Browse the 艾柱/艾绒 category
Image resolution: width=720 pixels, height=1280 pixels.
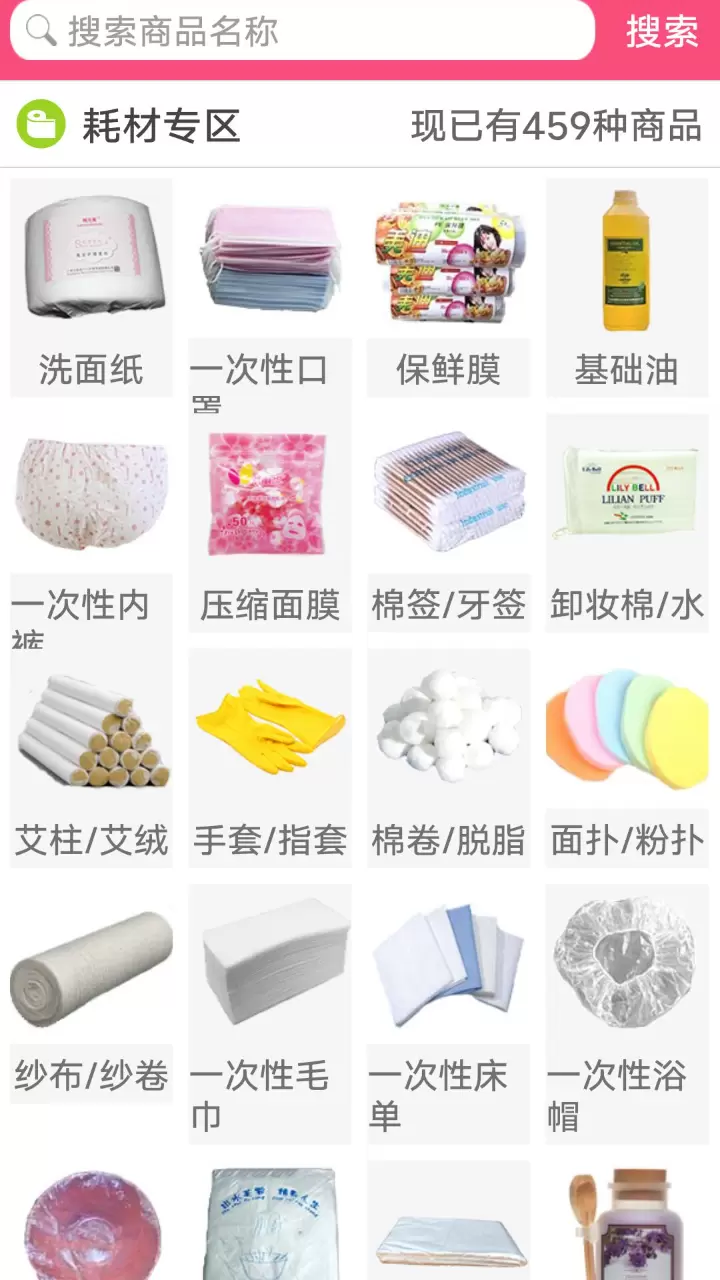click(x=91, y=758)
